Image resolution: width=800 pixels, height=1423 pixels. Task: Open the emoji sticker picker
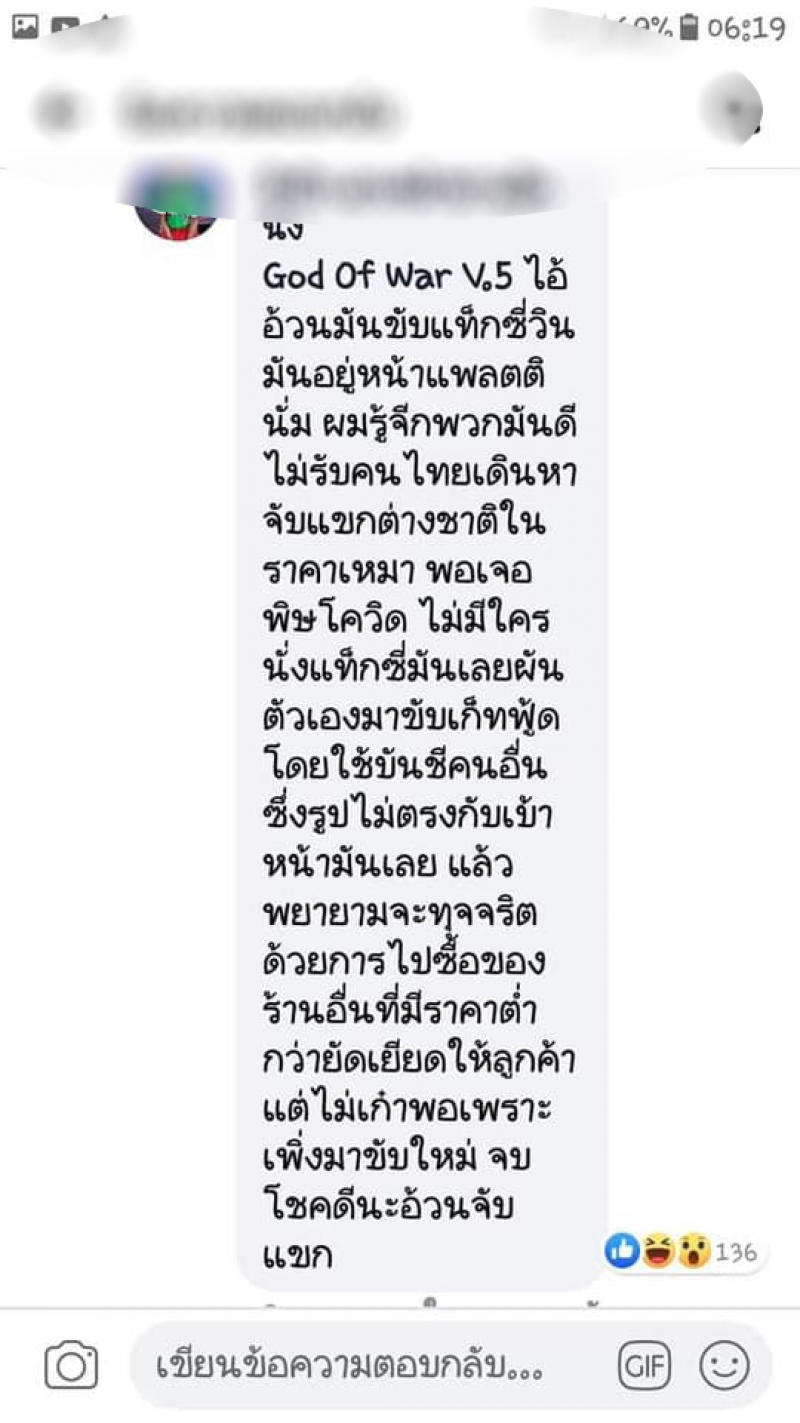click(725, 1366)
